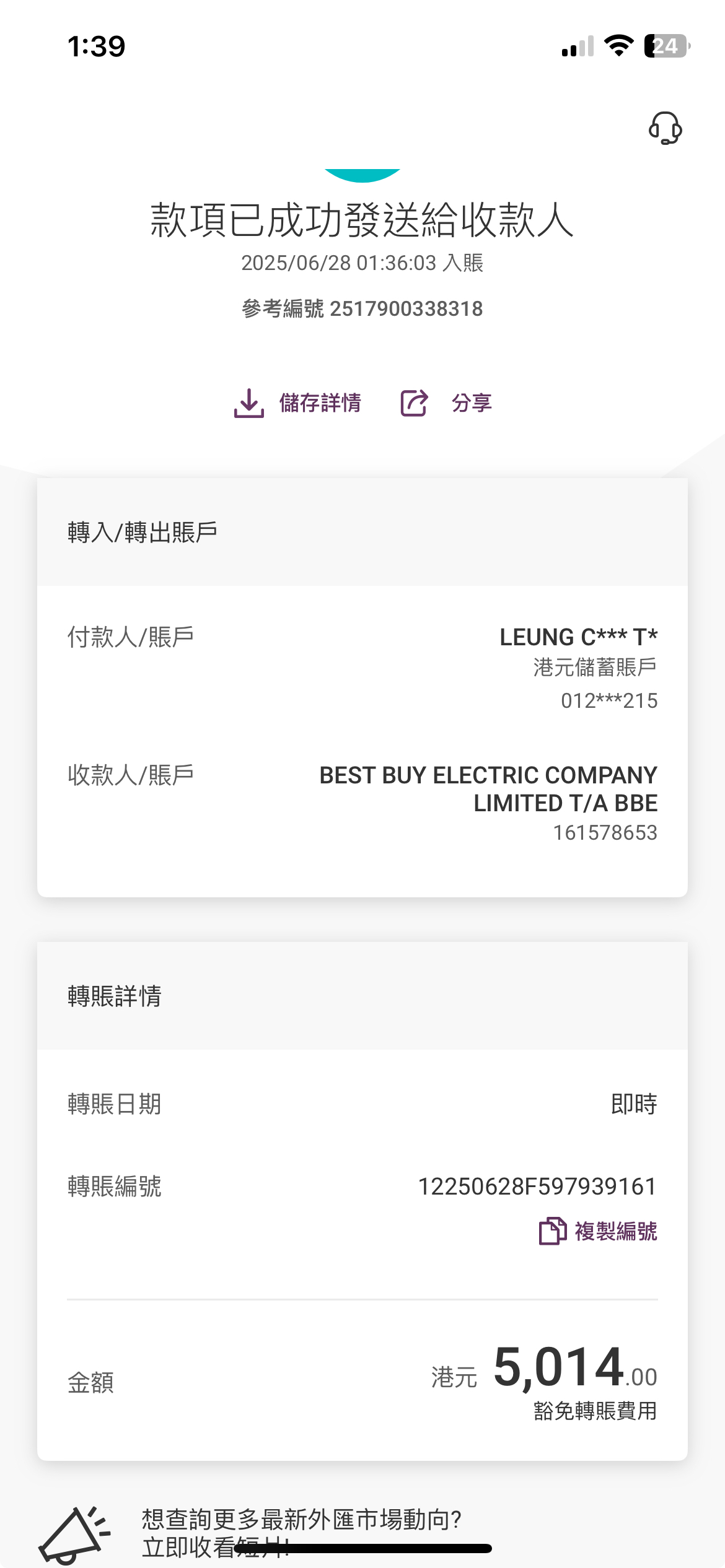The width and height of the screenshot is (725, 1568).
Task: Open the customer service headset icon
Action: 665,128
